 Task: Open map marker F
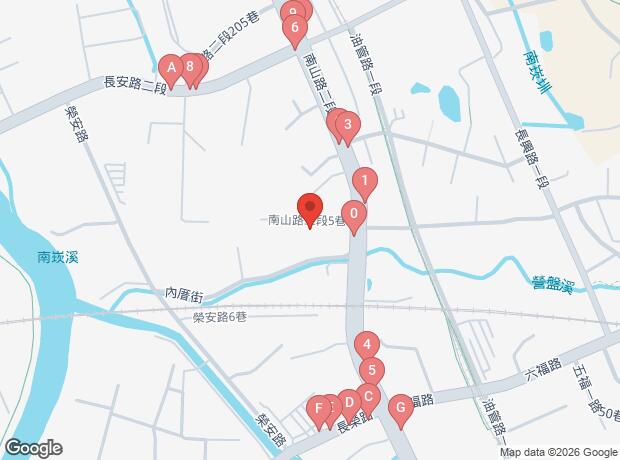[319, 408]
